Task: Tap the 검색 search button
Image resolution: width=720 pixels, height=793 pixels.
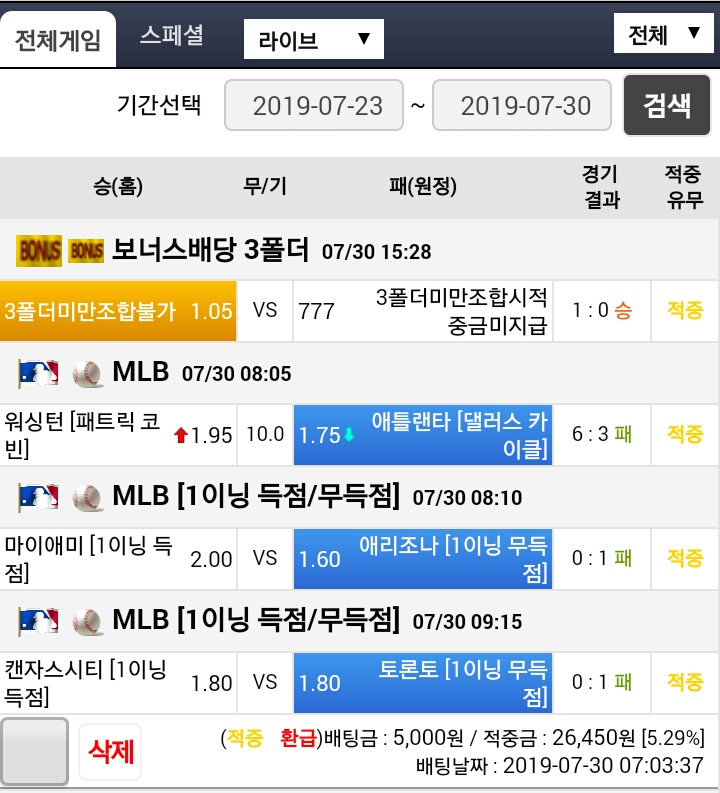Action: coord(666,105)
